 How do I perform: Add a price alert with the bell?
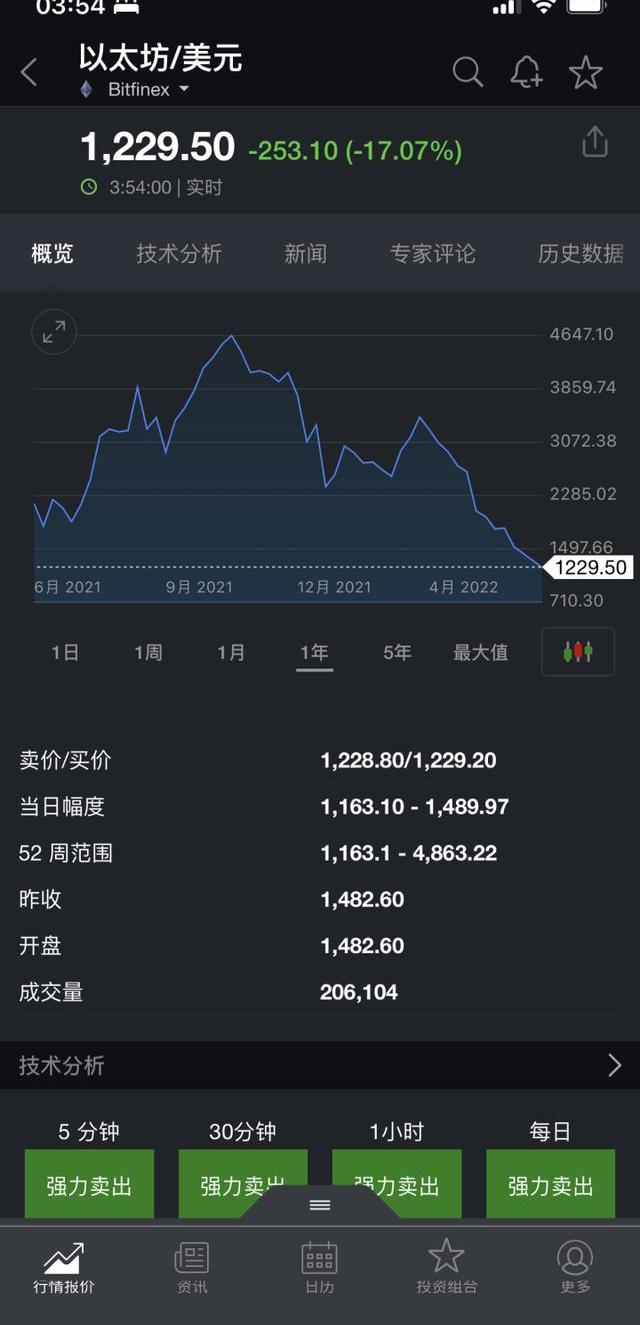526,72
